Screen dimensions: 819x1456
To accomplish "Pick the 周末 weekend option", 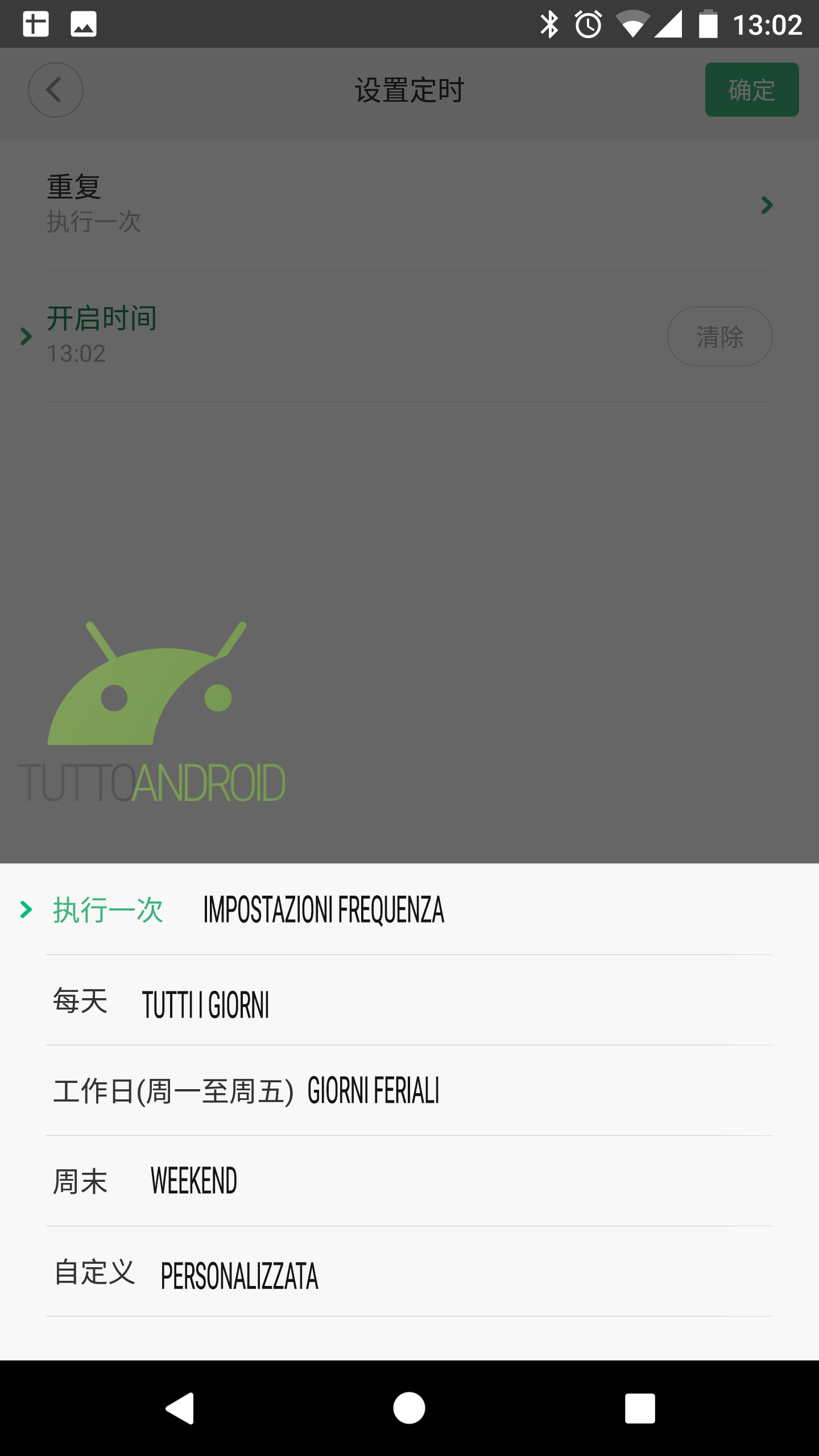I will (x=409, y=1181).
